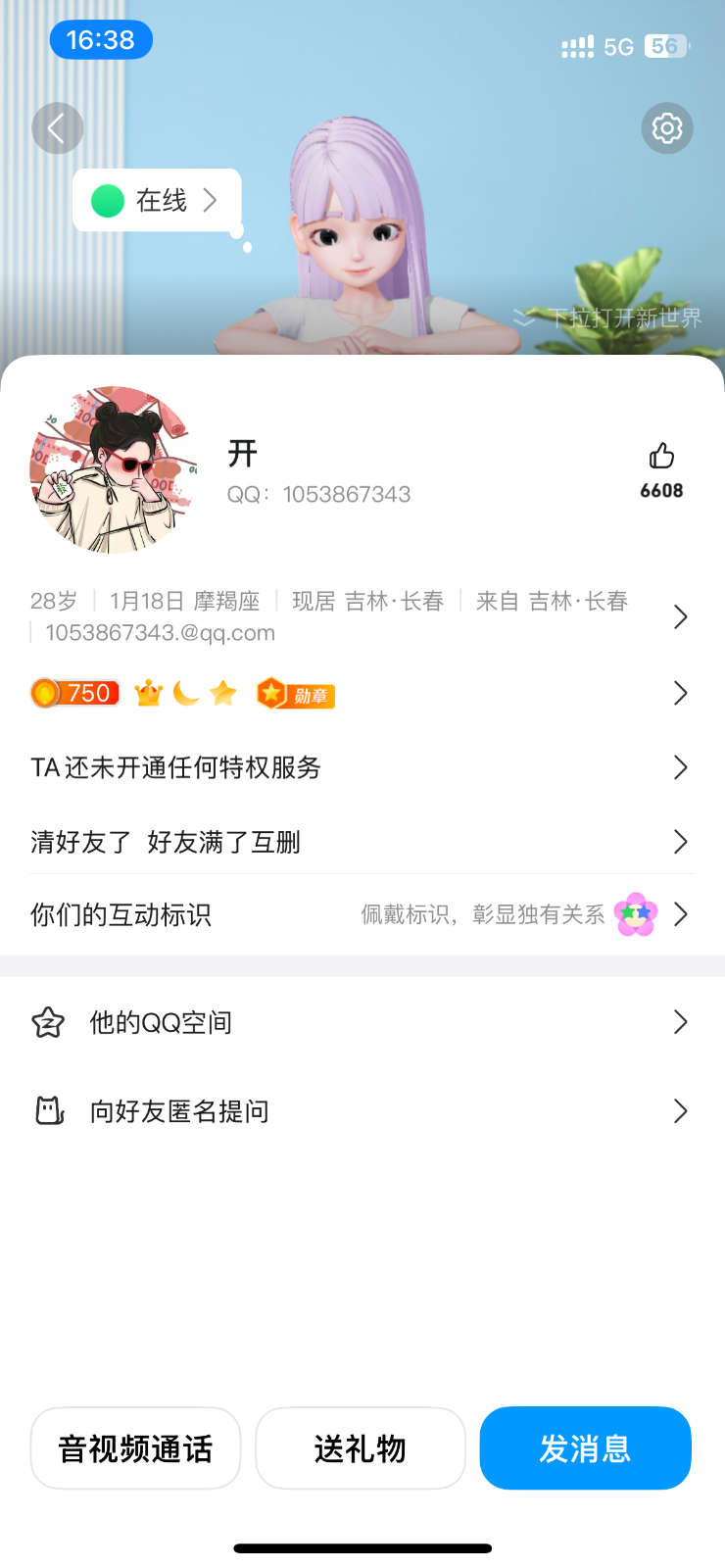
Task: Open the TA还未开通任何特权服务 row
Action: (x=361, y=767)
